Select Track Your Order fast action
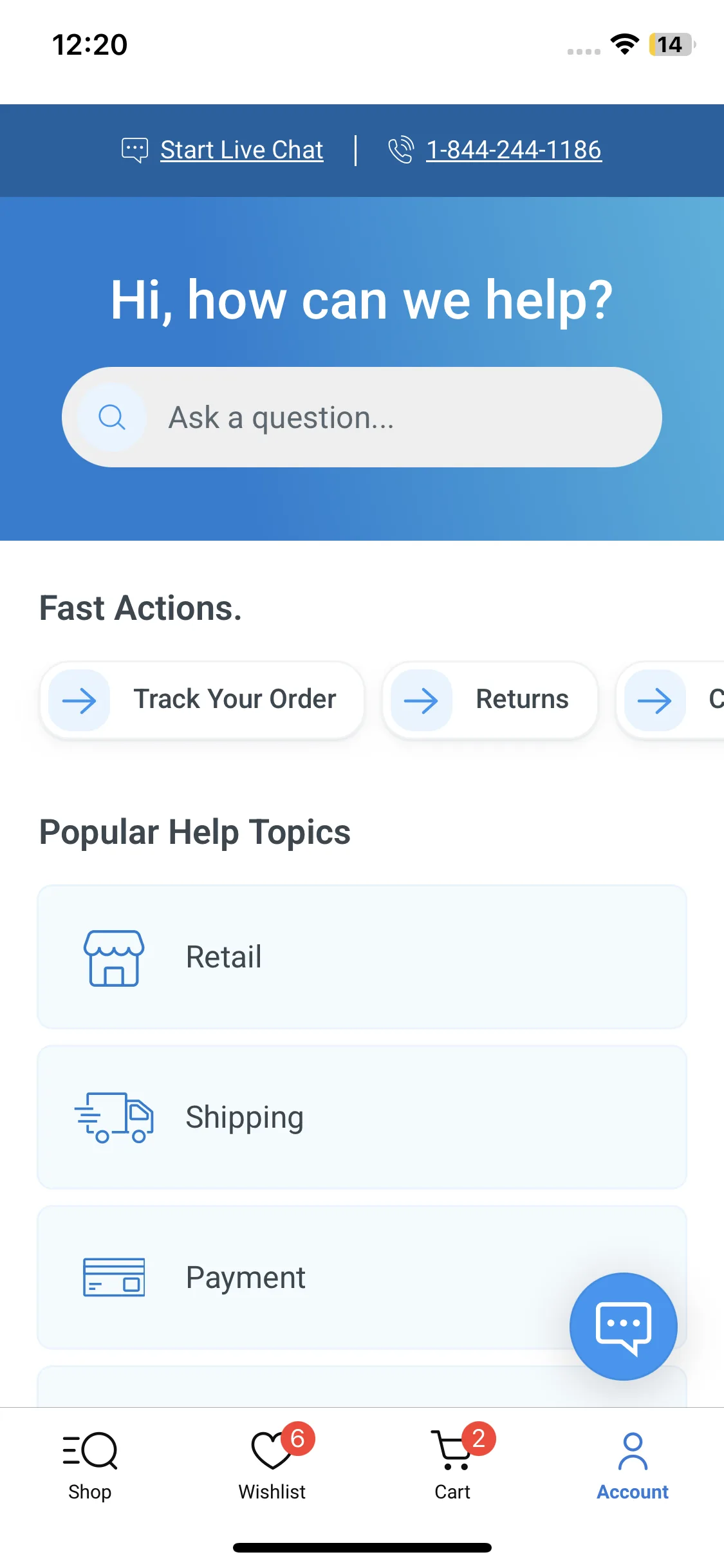 (202, 700)
